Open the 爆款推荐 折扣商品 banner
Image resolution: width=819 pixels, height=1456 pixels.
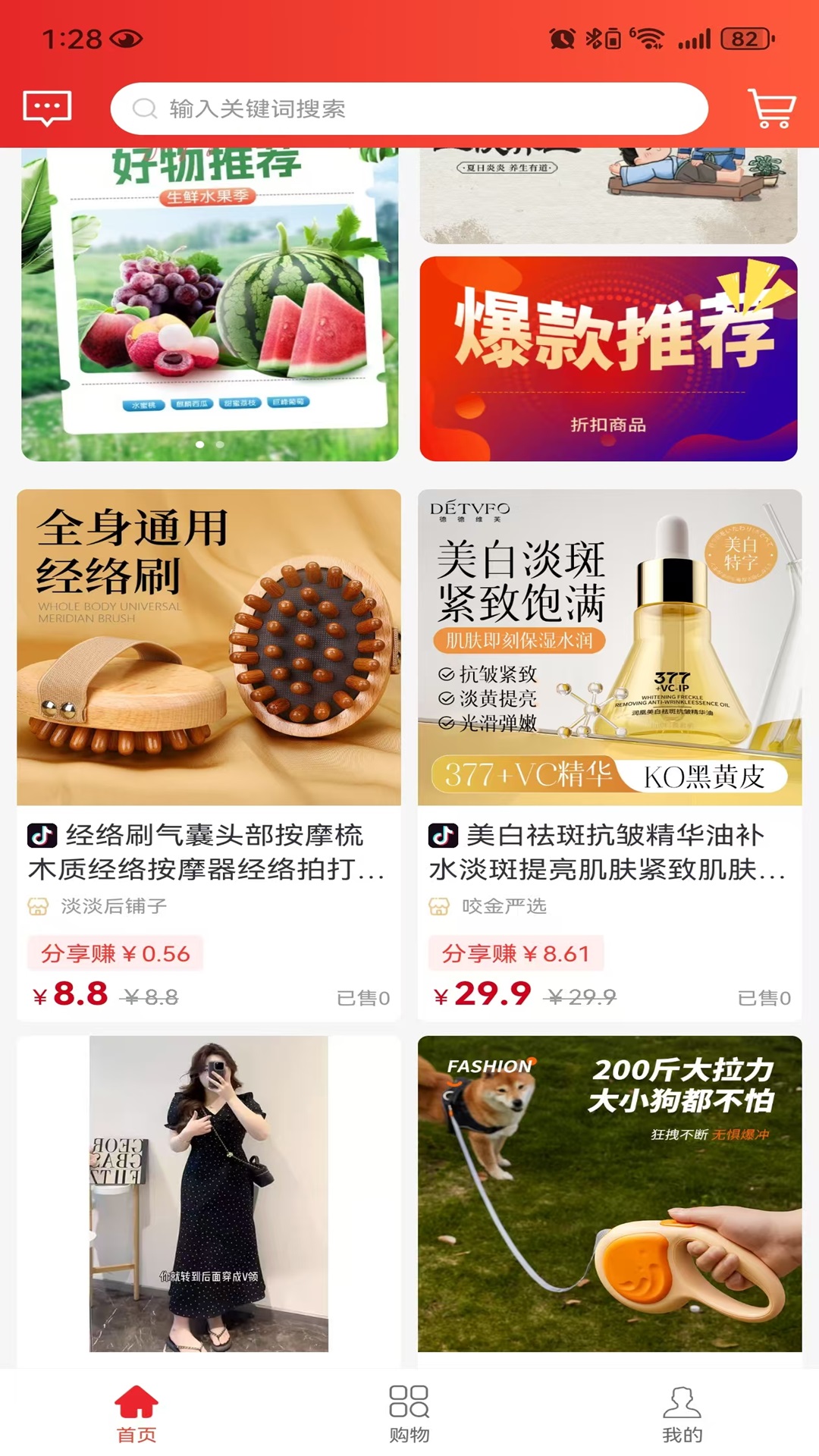pos(608,354)
